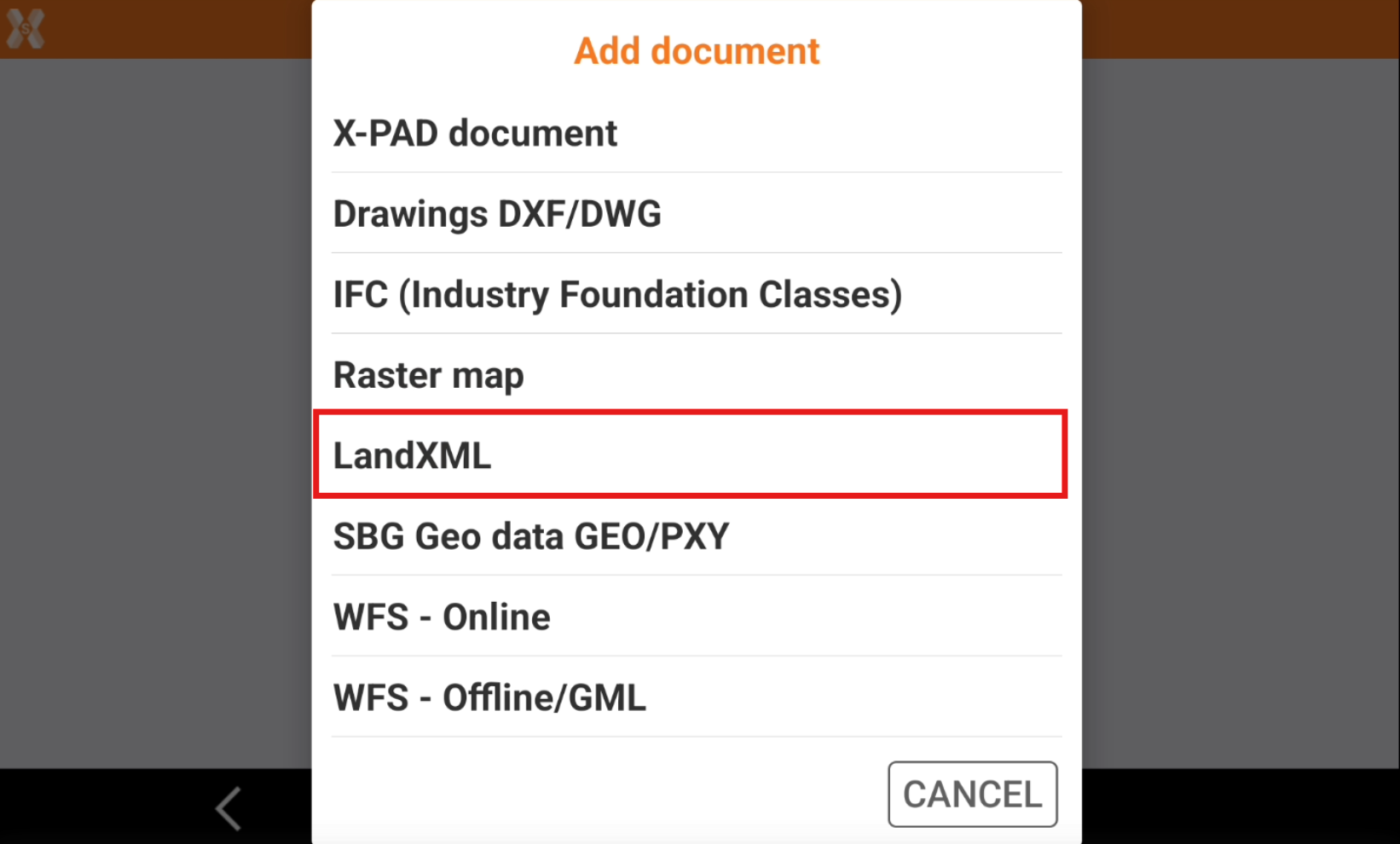Open WFS - Online option

pyautogui.click(x=442, y=617)
